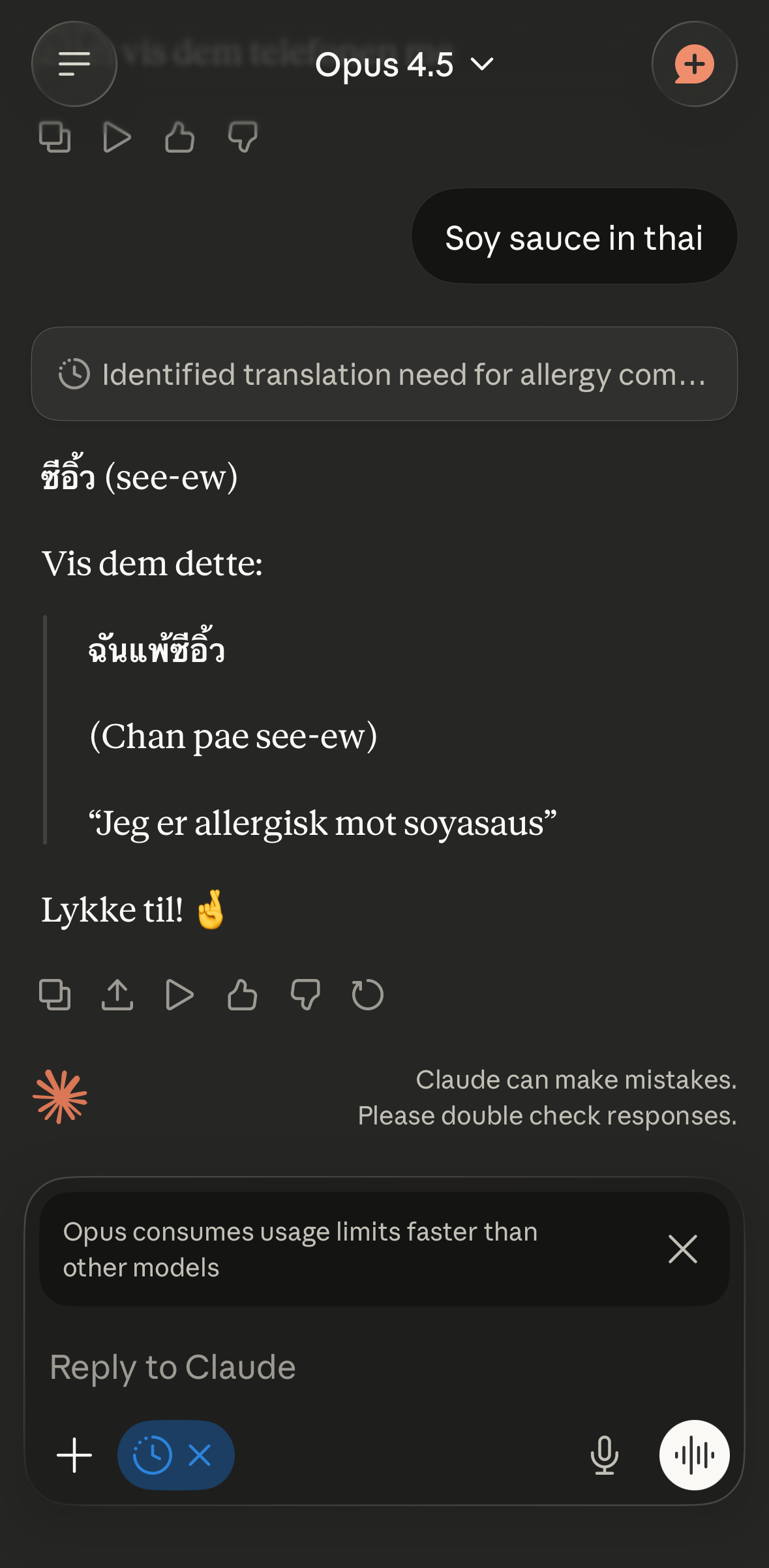The image size is (769, 1568).
Task: Regenerate the soy sauce response
Action: pos(368,995)
